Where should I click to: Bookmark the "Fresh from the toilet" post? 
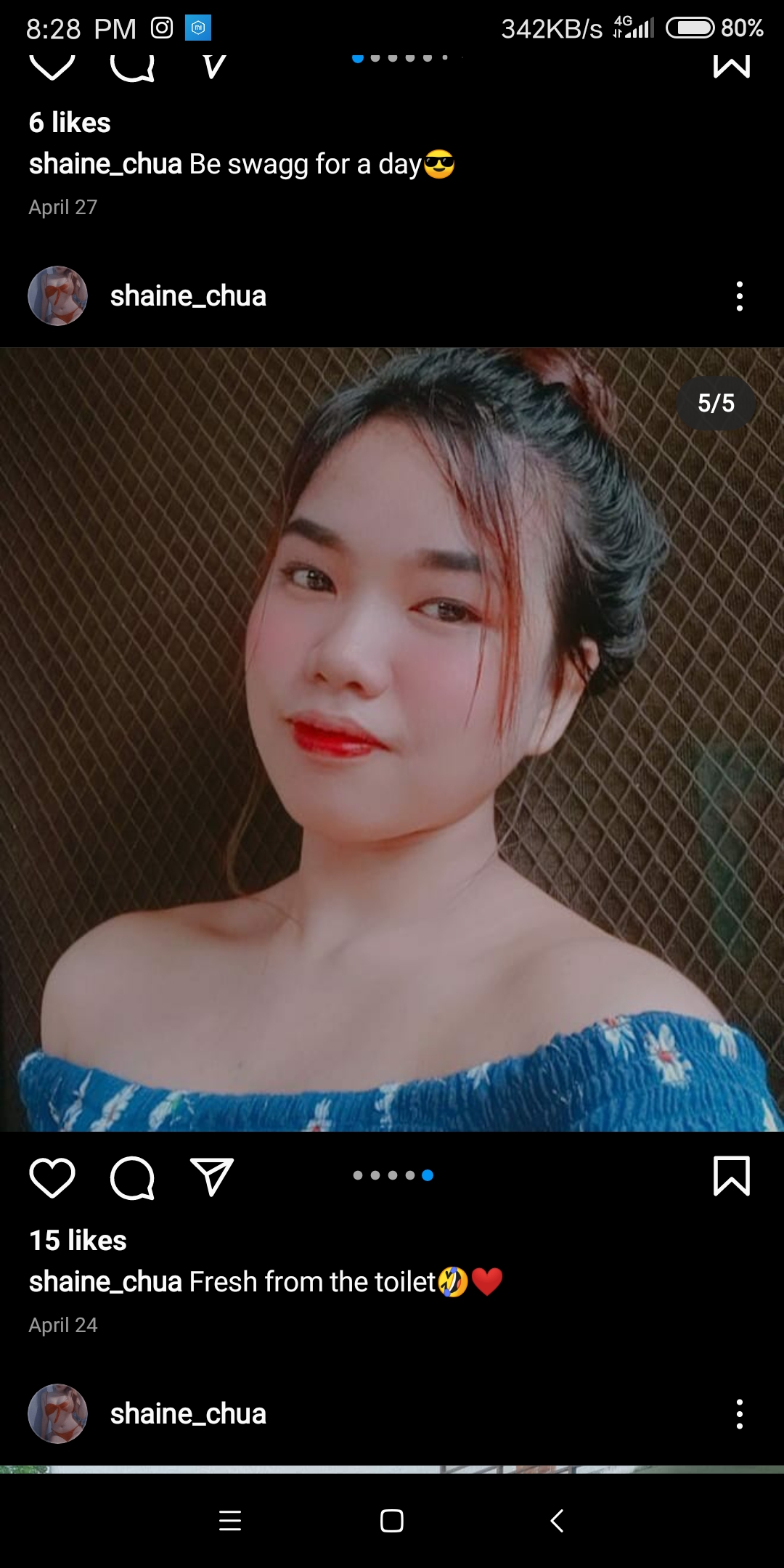coord(732,1176)
